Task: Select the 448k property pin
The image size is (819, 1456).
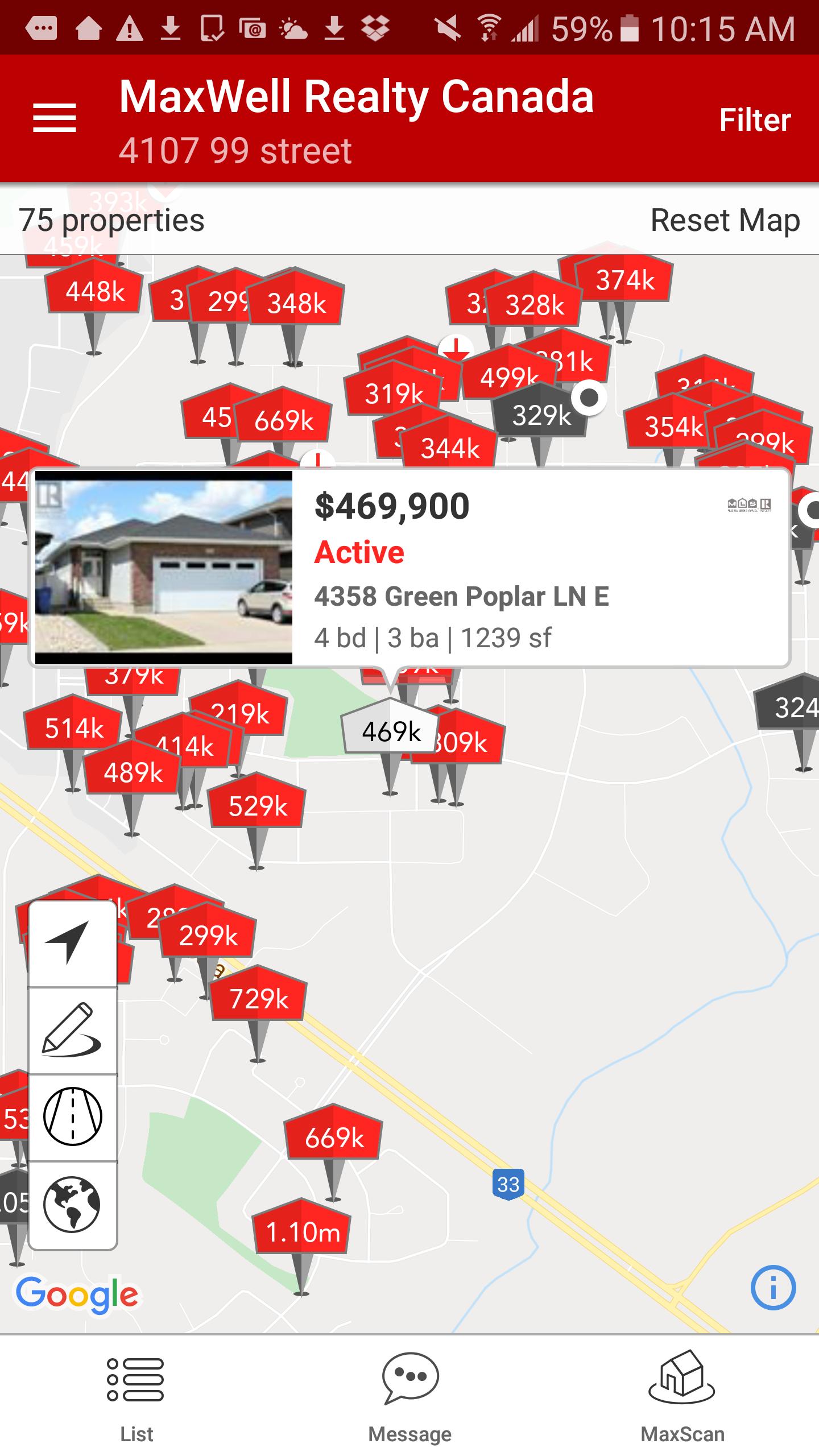Action: tap(94, 292)
